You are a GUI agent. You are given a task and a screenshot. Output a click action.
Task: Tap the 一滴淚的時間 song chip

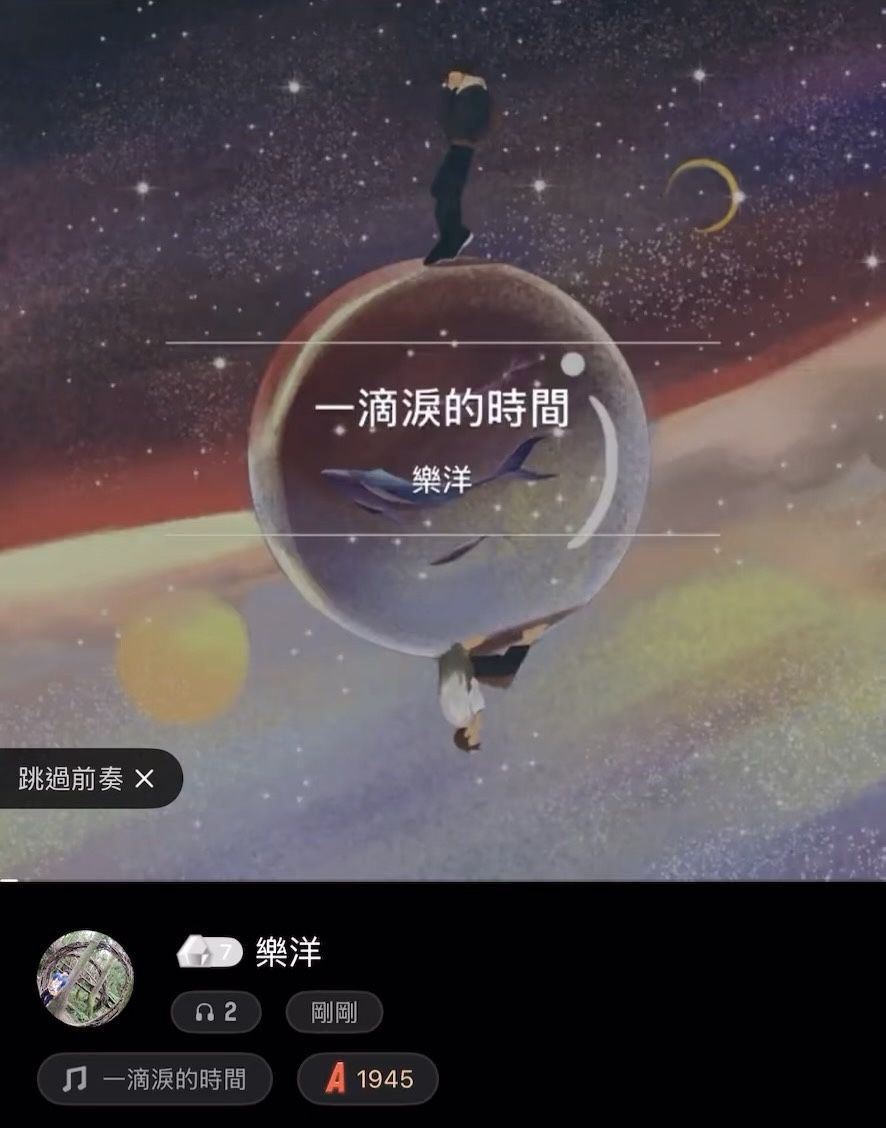pos(155,1079)
